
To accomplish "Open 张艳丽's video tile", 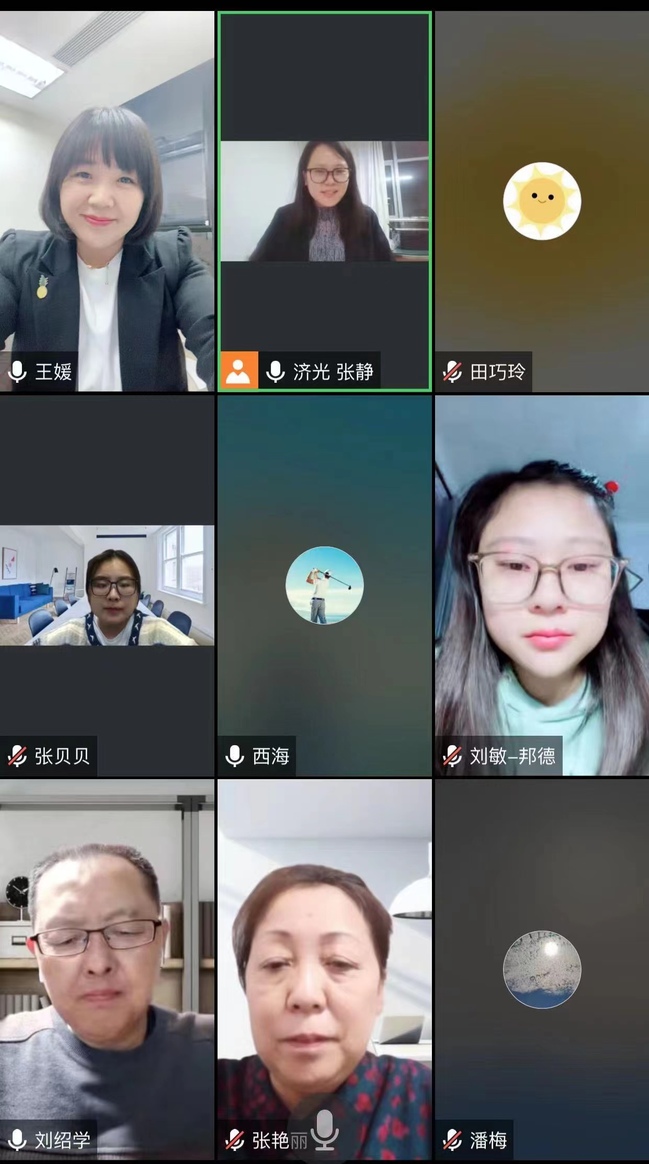I will 325,968.
